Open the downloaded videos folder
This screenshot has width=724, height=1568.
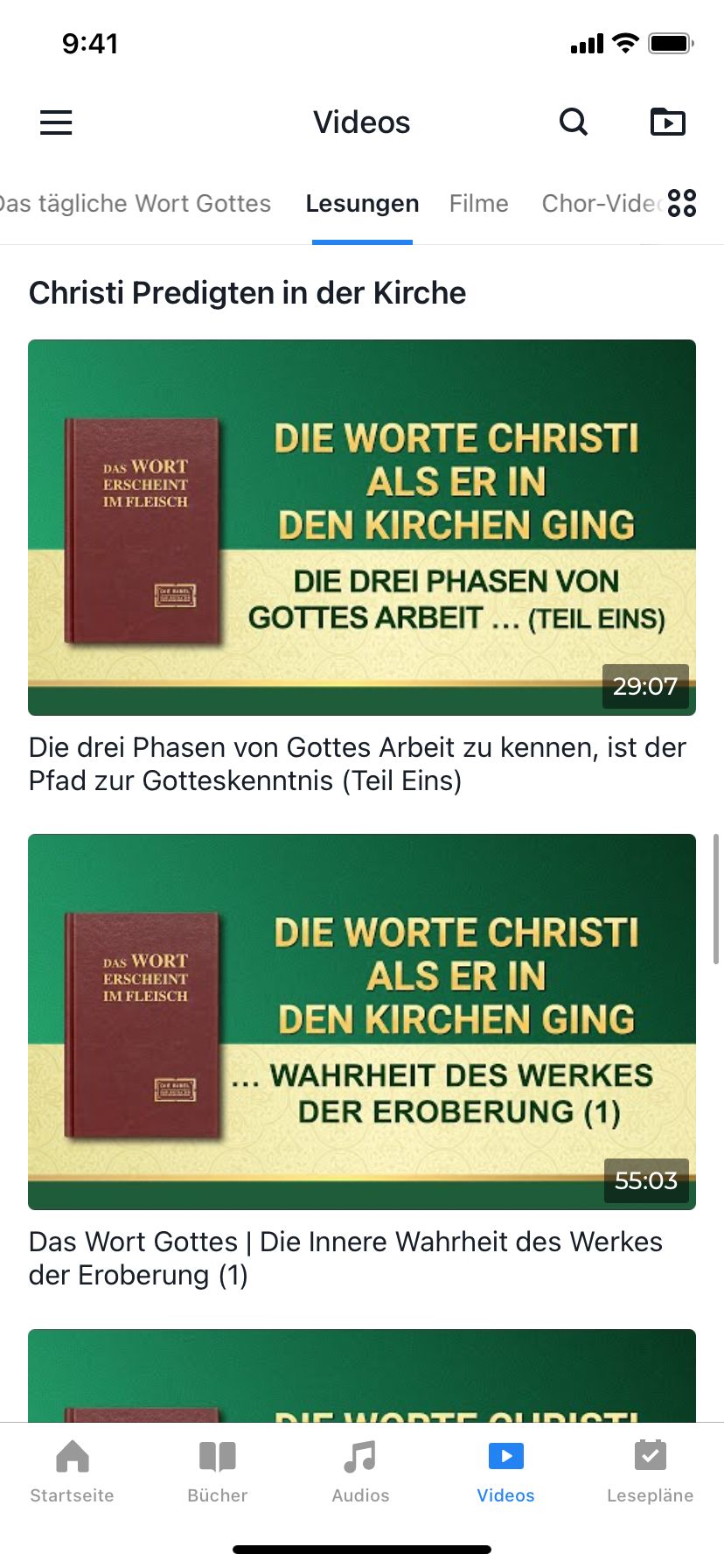[x=668, y=122]
